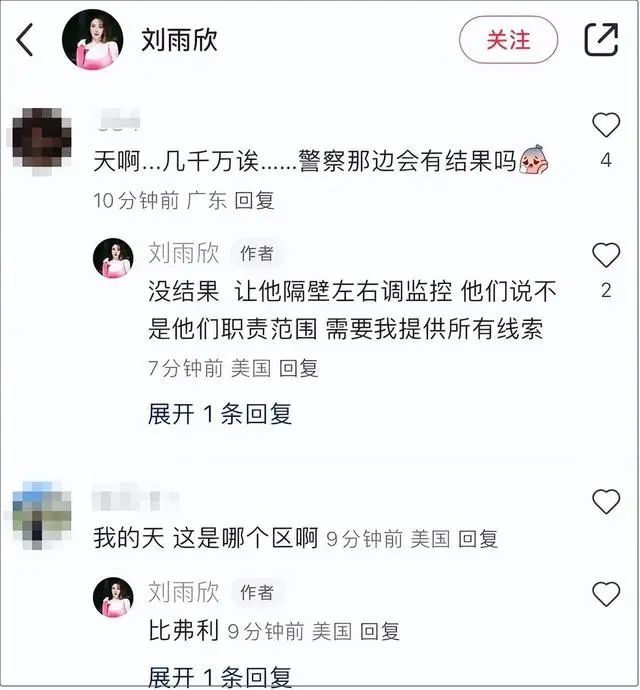Open 刘雨欣's profile avatar in header

(x=93, y=40)
